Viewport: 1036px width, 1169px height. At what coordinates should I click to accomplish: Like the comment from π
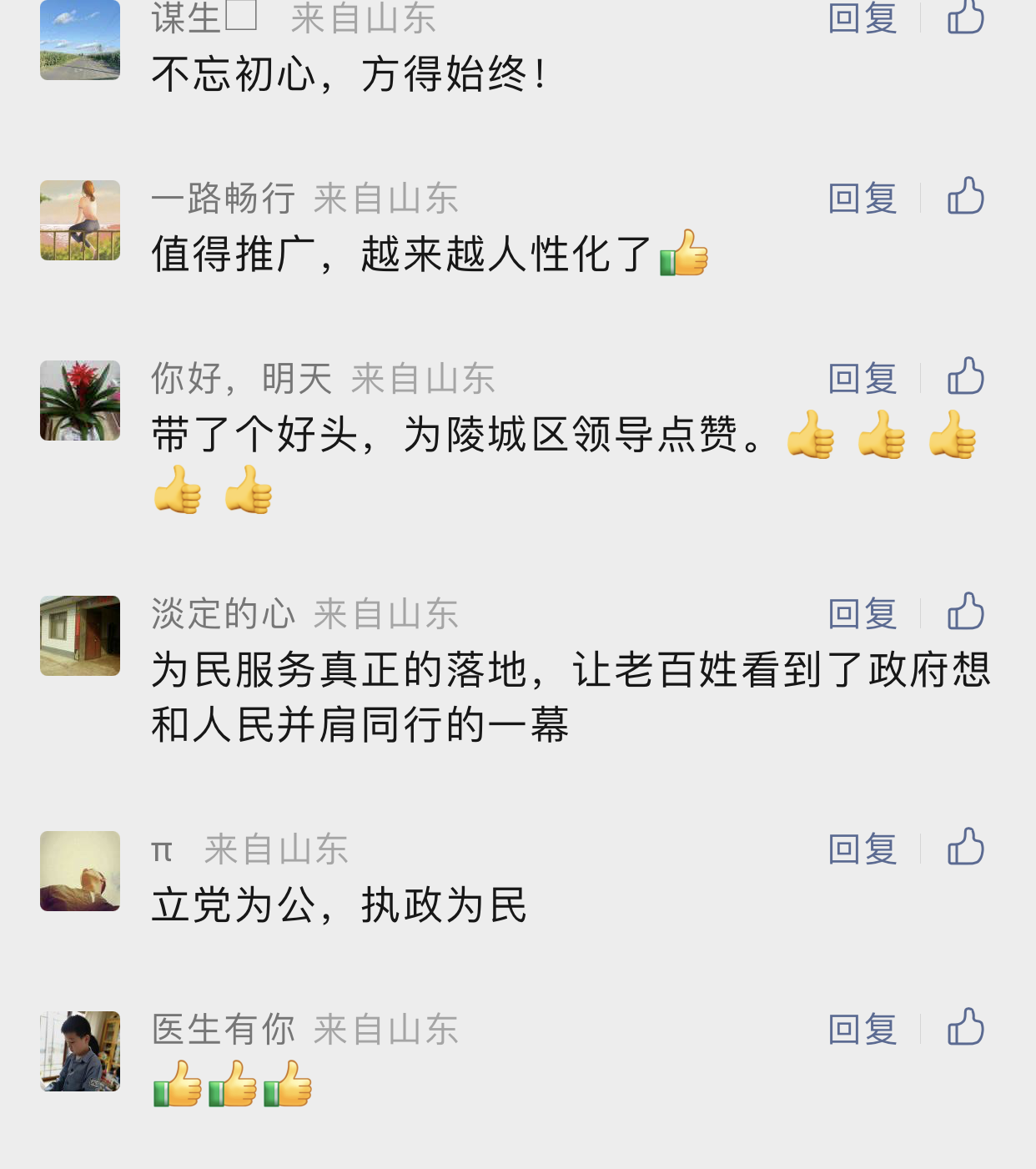point(965,848)
